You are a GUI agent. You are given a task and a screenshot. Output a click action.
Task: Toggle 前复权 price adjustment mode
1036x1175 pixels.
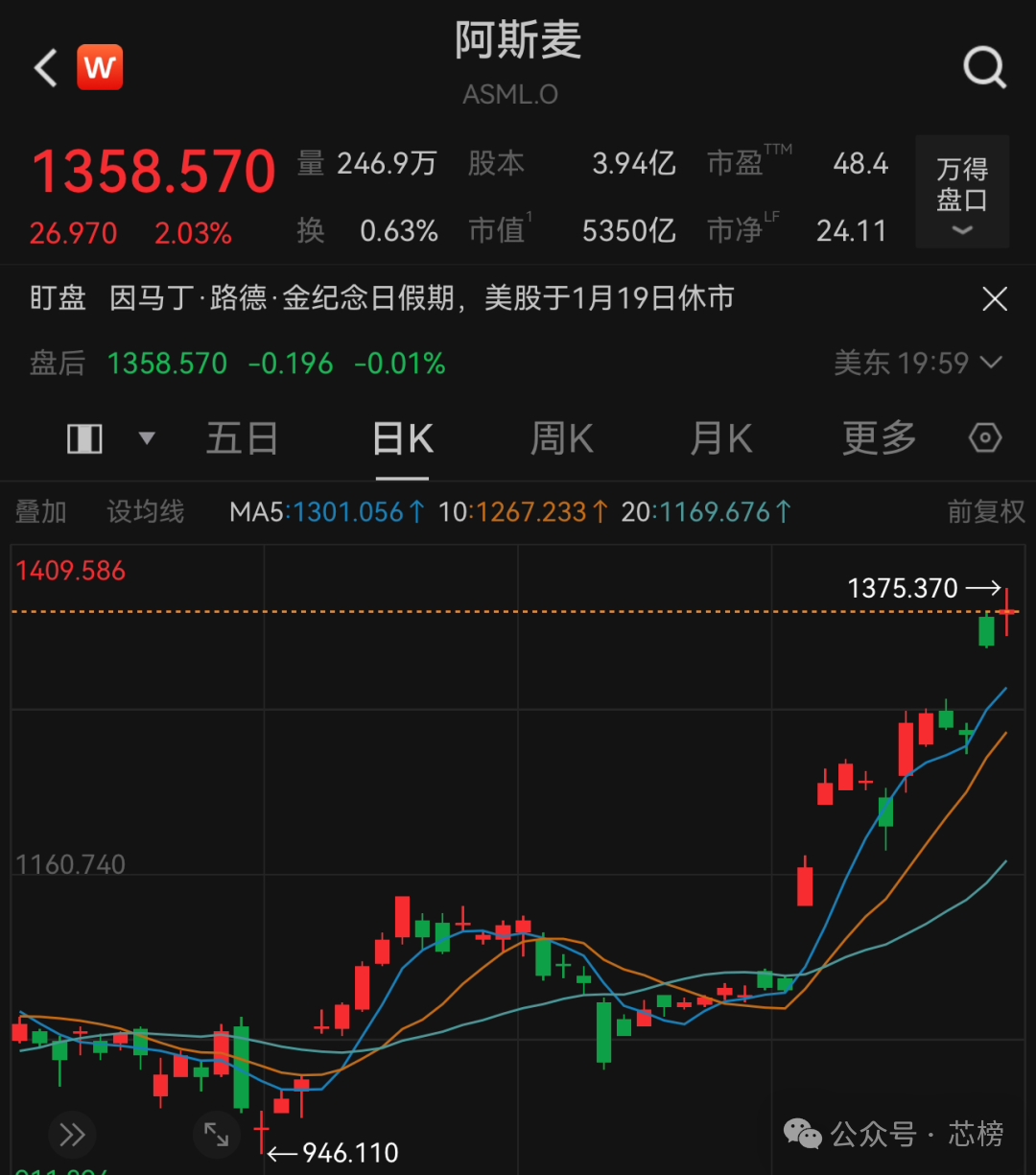click(x=985, y=512)
